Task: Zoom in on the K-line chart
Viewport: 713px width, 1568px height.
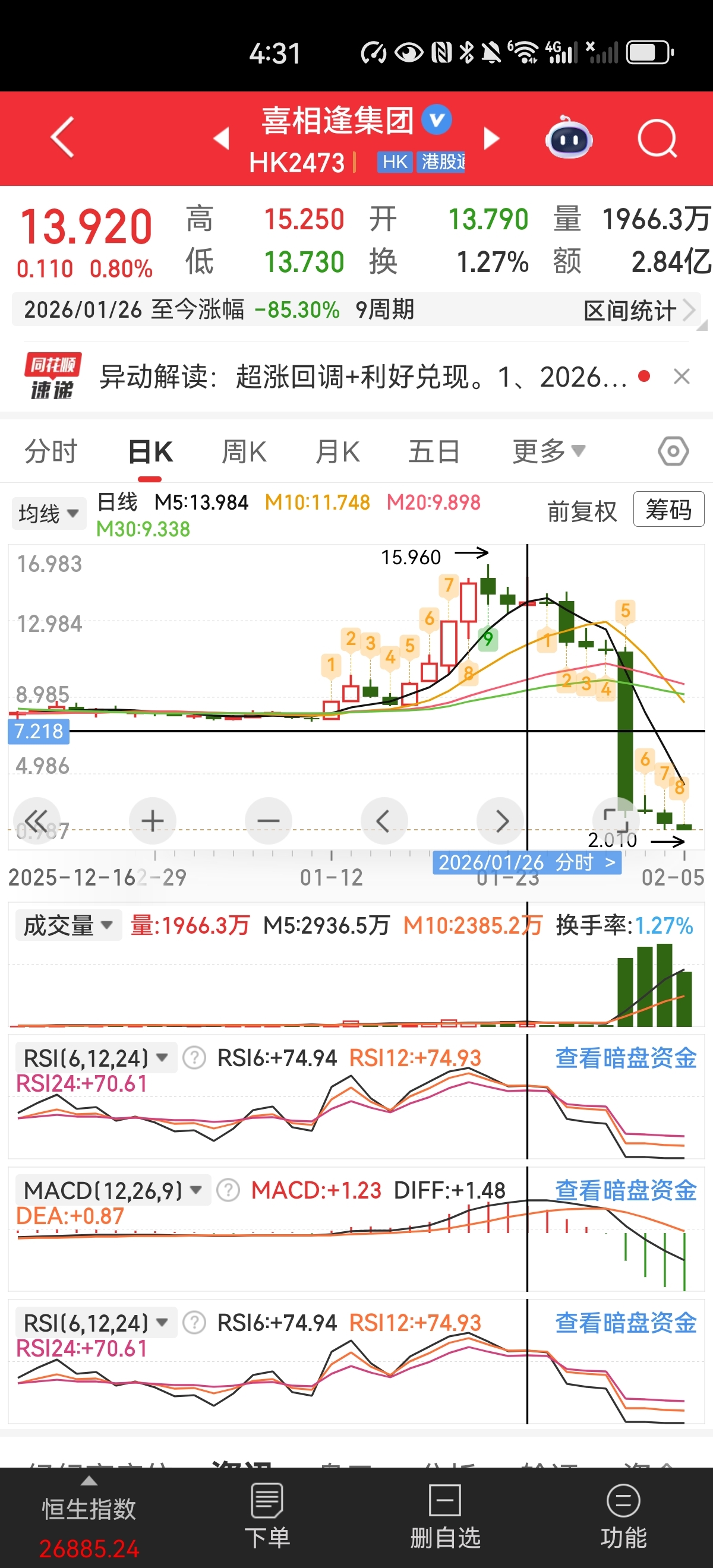Action: click(x=152, y=820)
